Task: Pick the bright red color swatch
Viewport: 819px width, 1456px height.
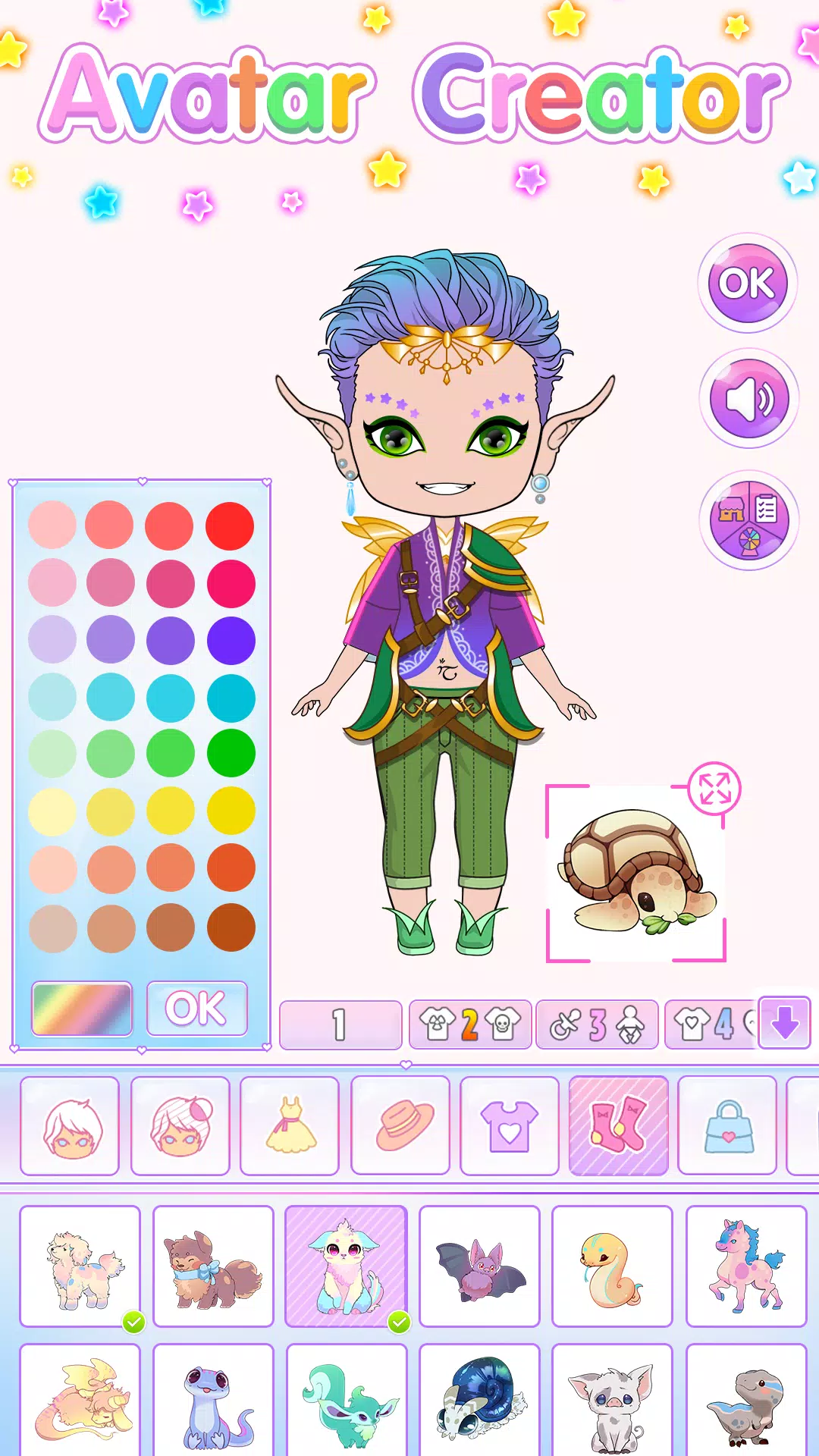Action: [x=230, y=526]
